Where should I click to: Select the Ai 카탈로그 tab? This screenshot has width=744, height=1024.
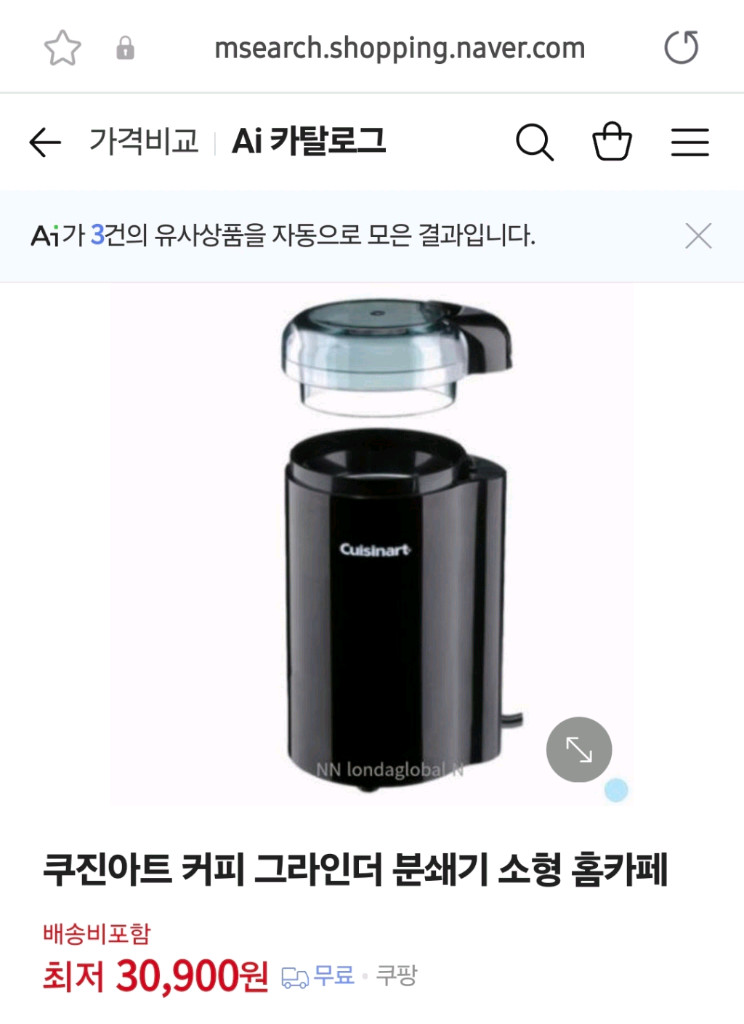coord(308,142)
